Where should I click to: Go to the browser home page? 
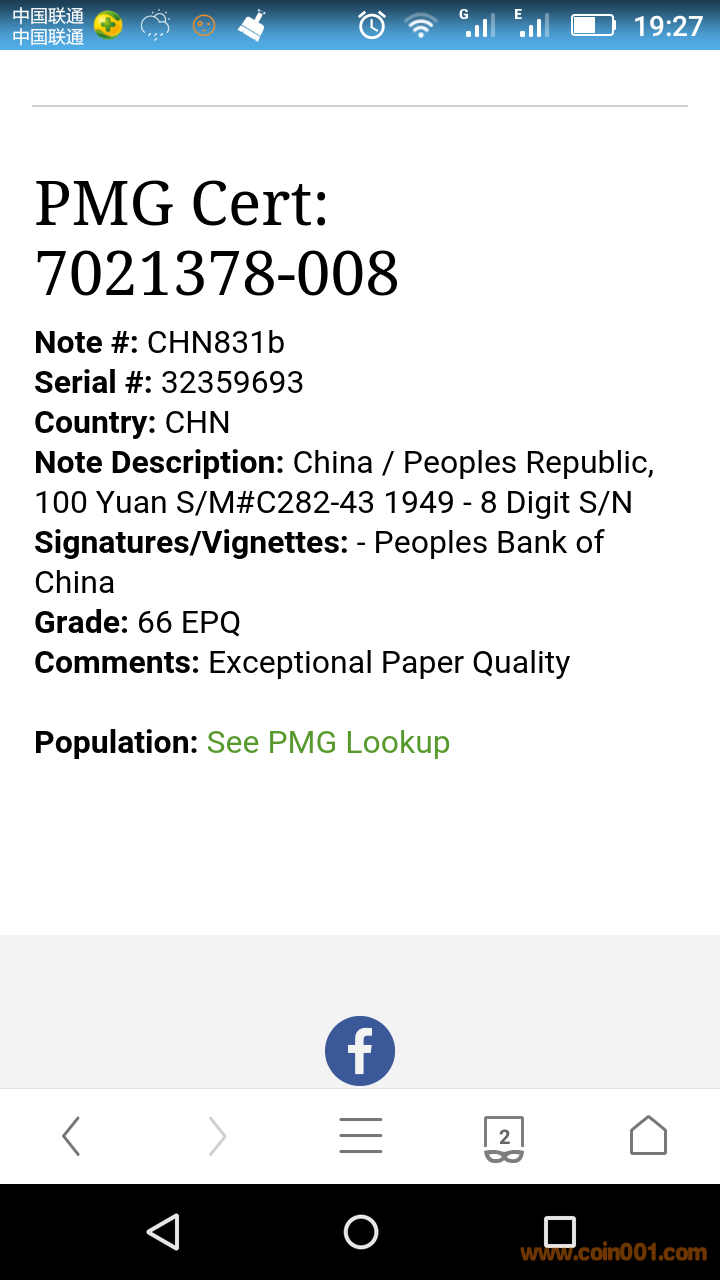(x=648, y=1136)
